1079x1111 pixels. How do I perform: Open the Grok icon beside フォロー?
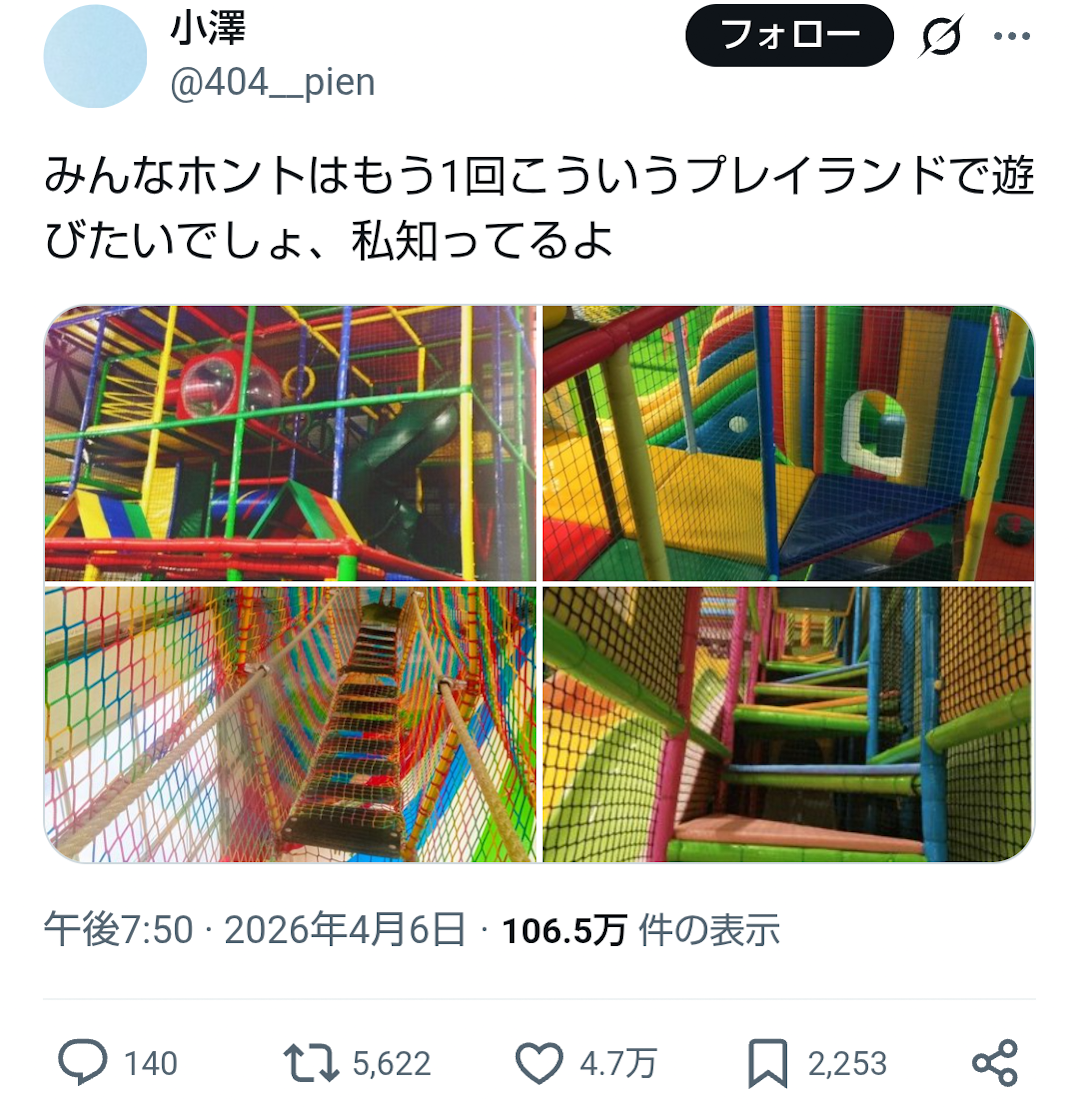point(942,37)
